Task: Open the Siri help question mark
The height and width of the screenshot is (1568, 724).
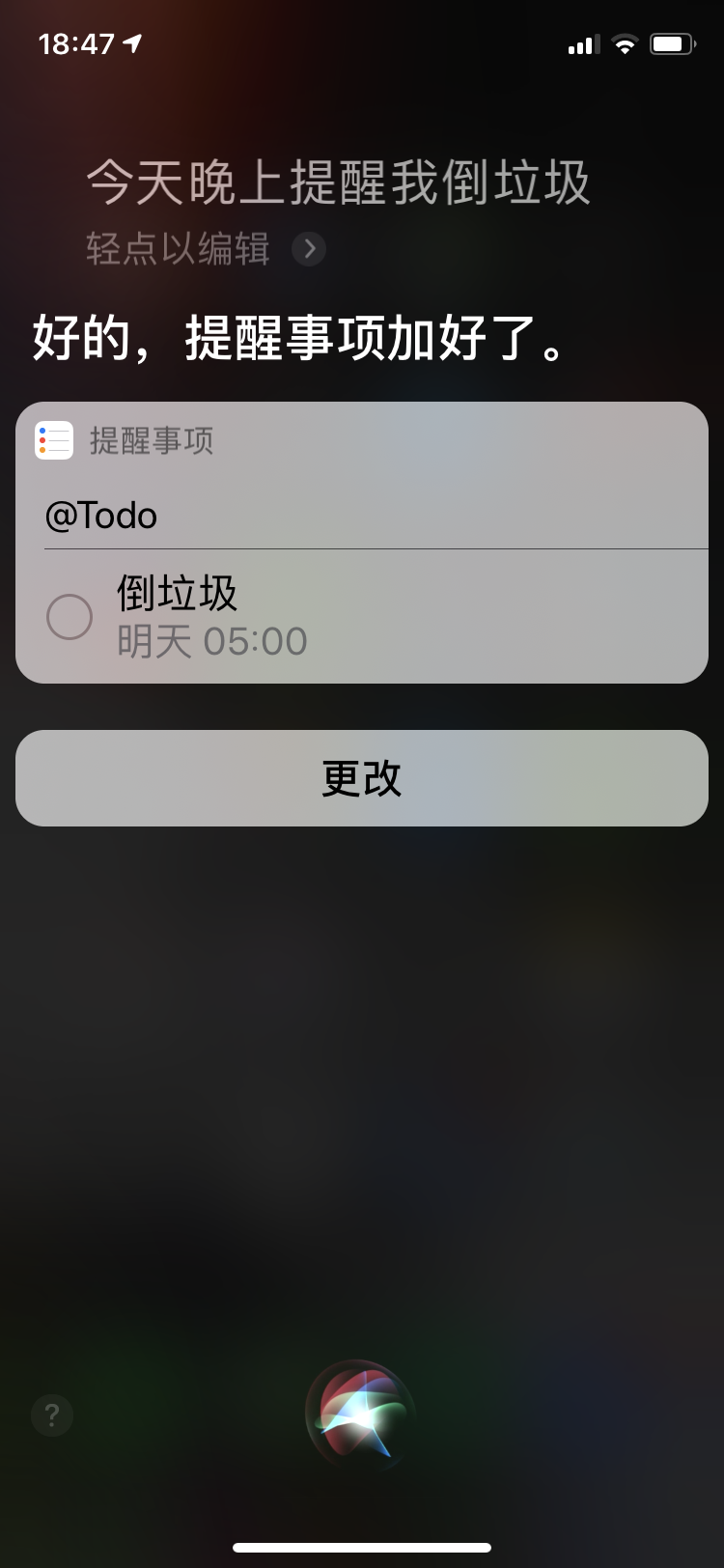Action: tap(52, 1415)
